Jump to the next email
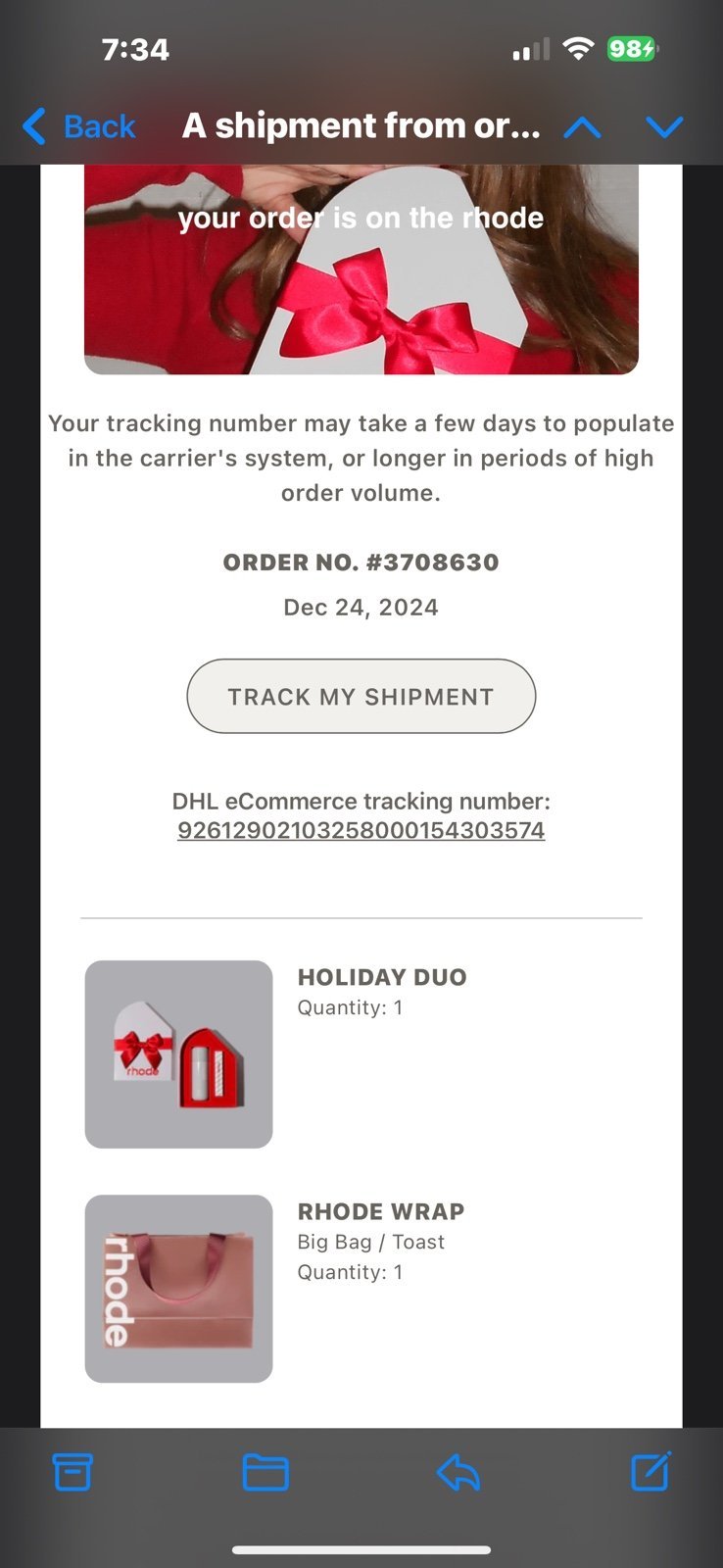 coord(664,126)
